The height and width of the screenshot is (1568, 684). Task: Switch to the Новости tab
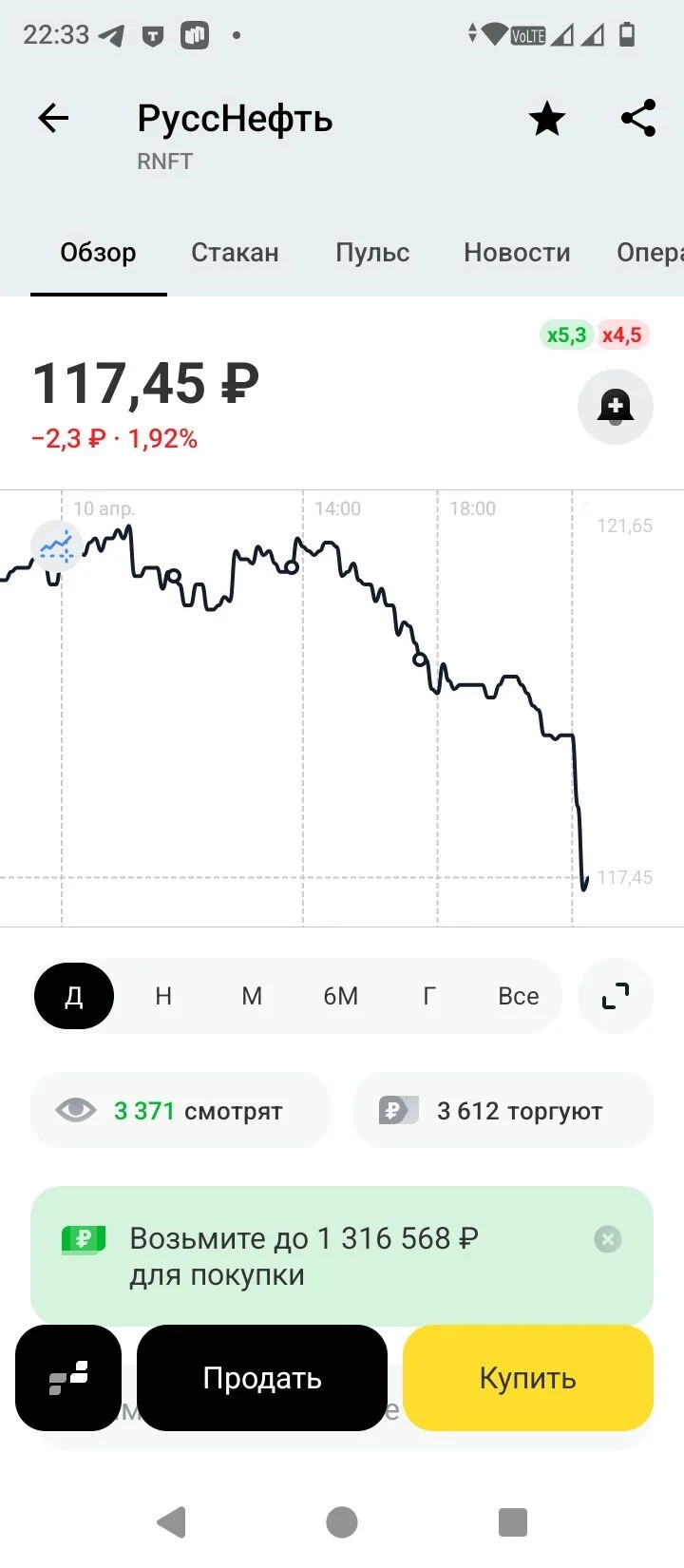[x=517, y=253]
